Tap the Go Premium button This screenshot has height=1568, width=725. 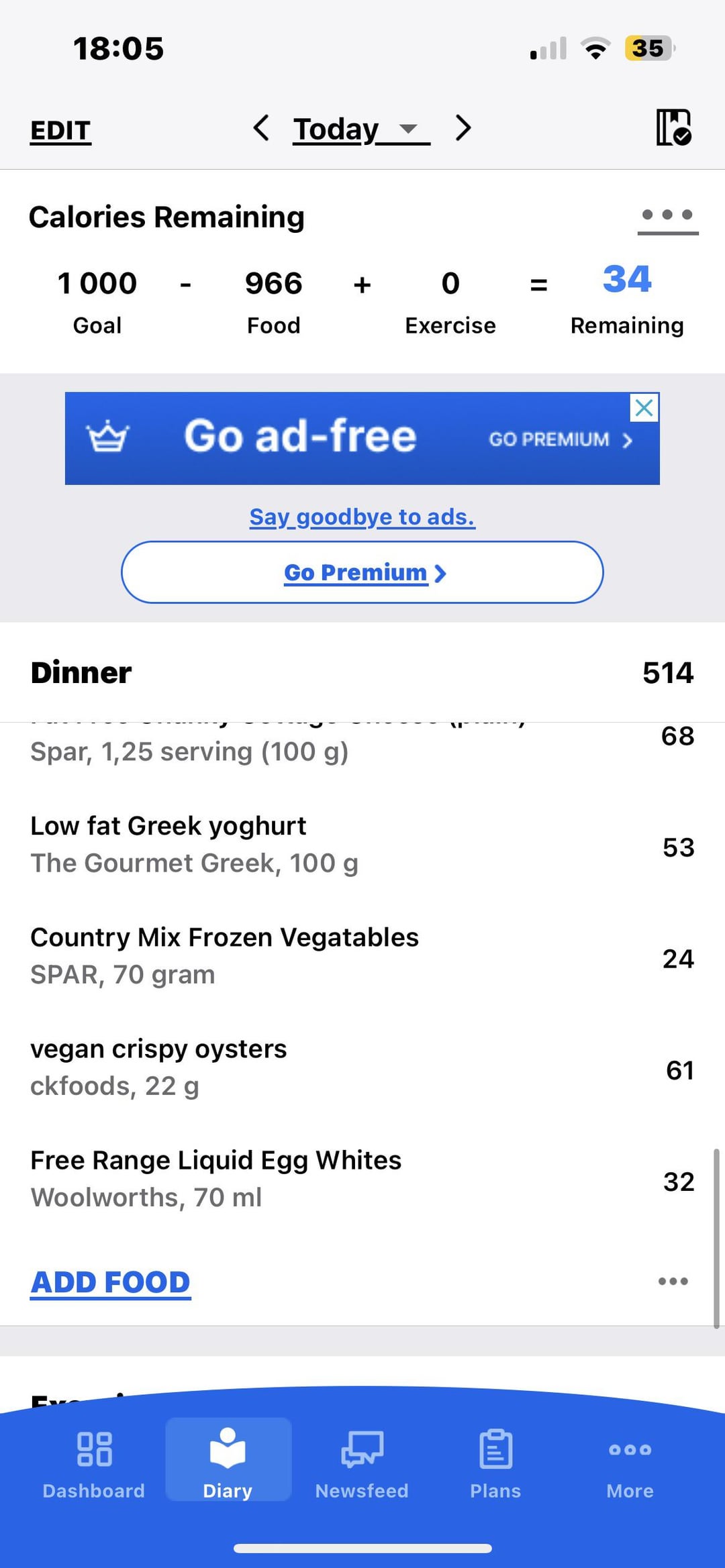click(x=362, y=572)
